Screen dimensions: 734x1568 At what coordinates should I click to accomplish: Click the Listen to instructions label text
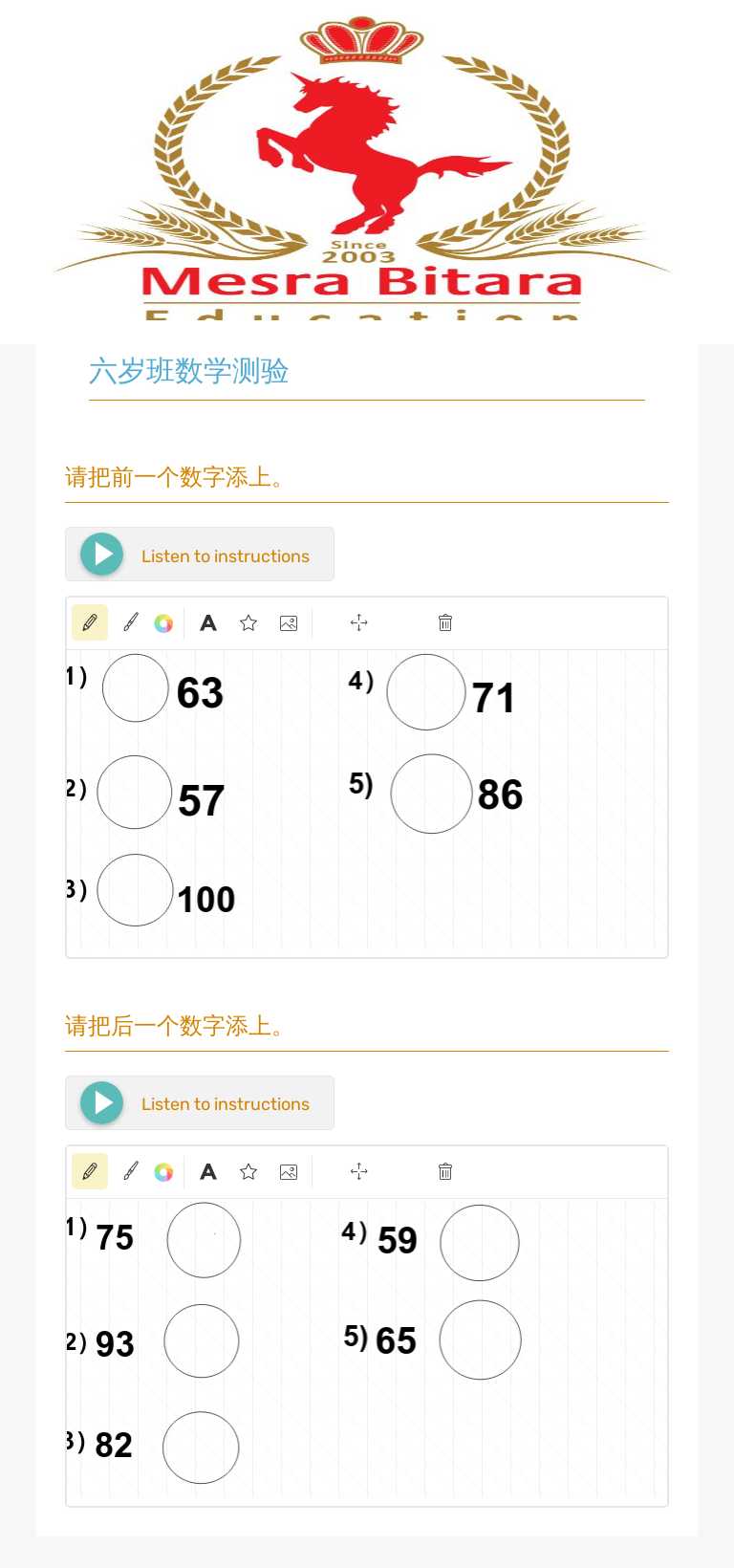point(226,555)
